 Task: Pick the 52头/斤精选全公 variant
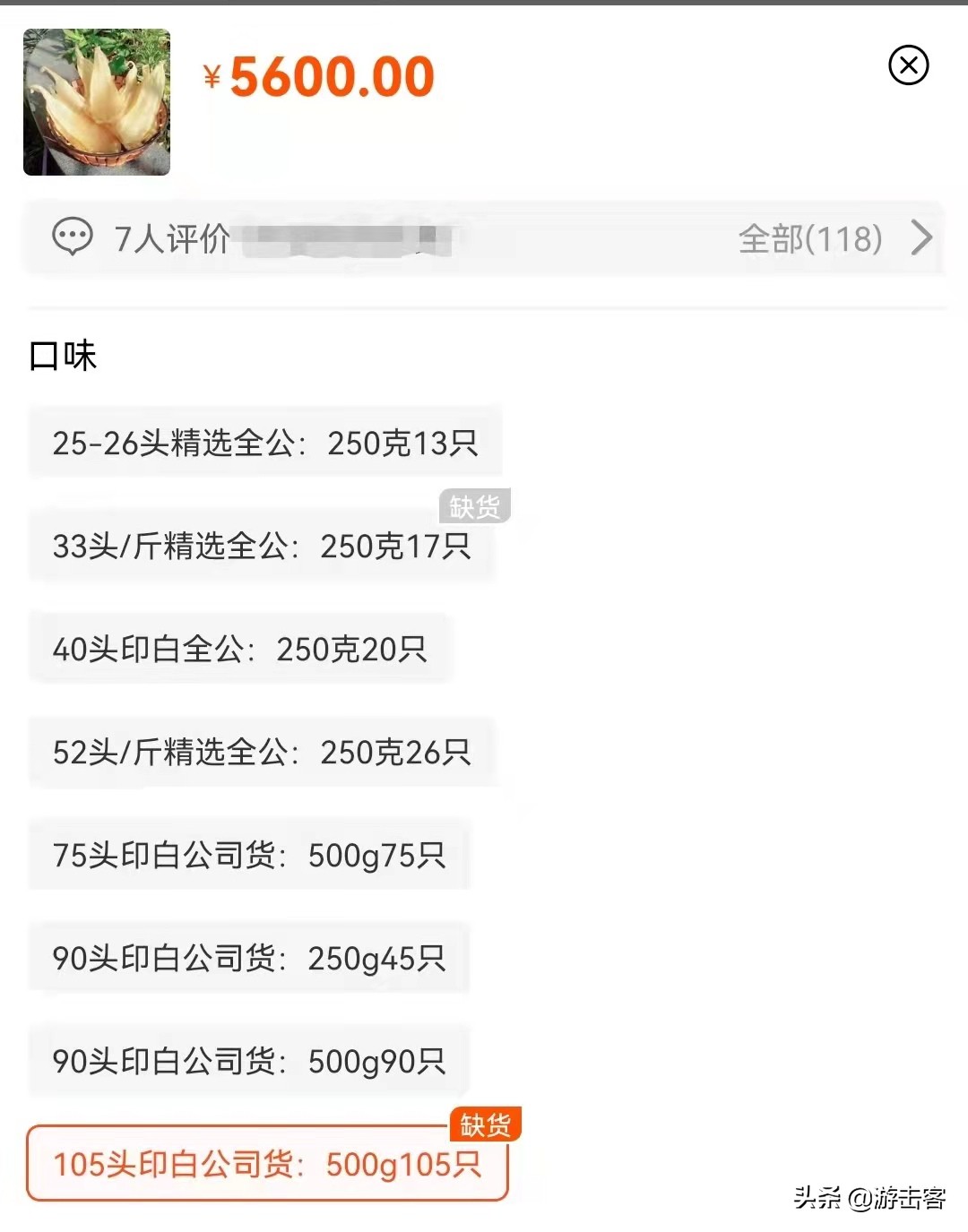pos(259,751)
